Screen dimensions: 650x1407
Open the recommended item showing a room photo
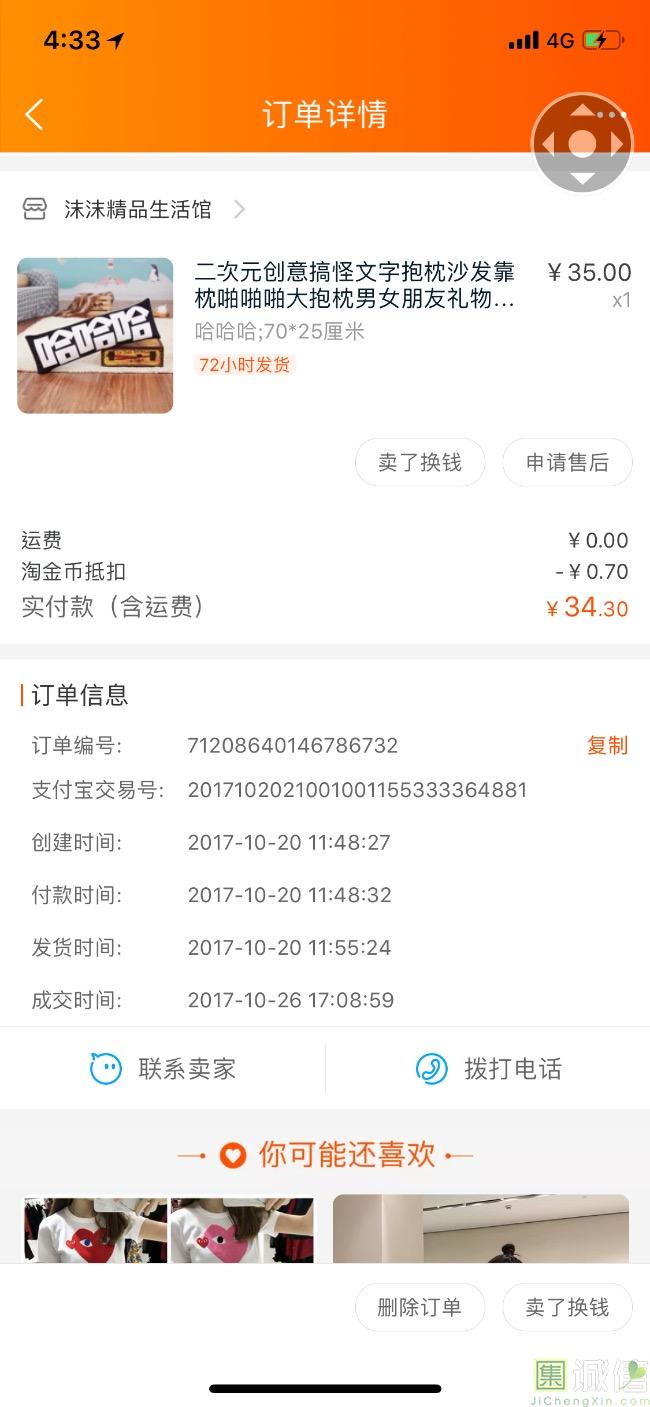(480, 1230)
